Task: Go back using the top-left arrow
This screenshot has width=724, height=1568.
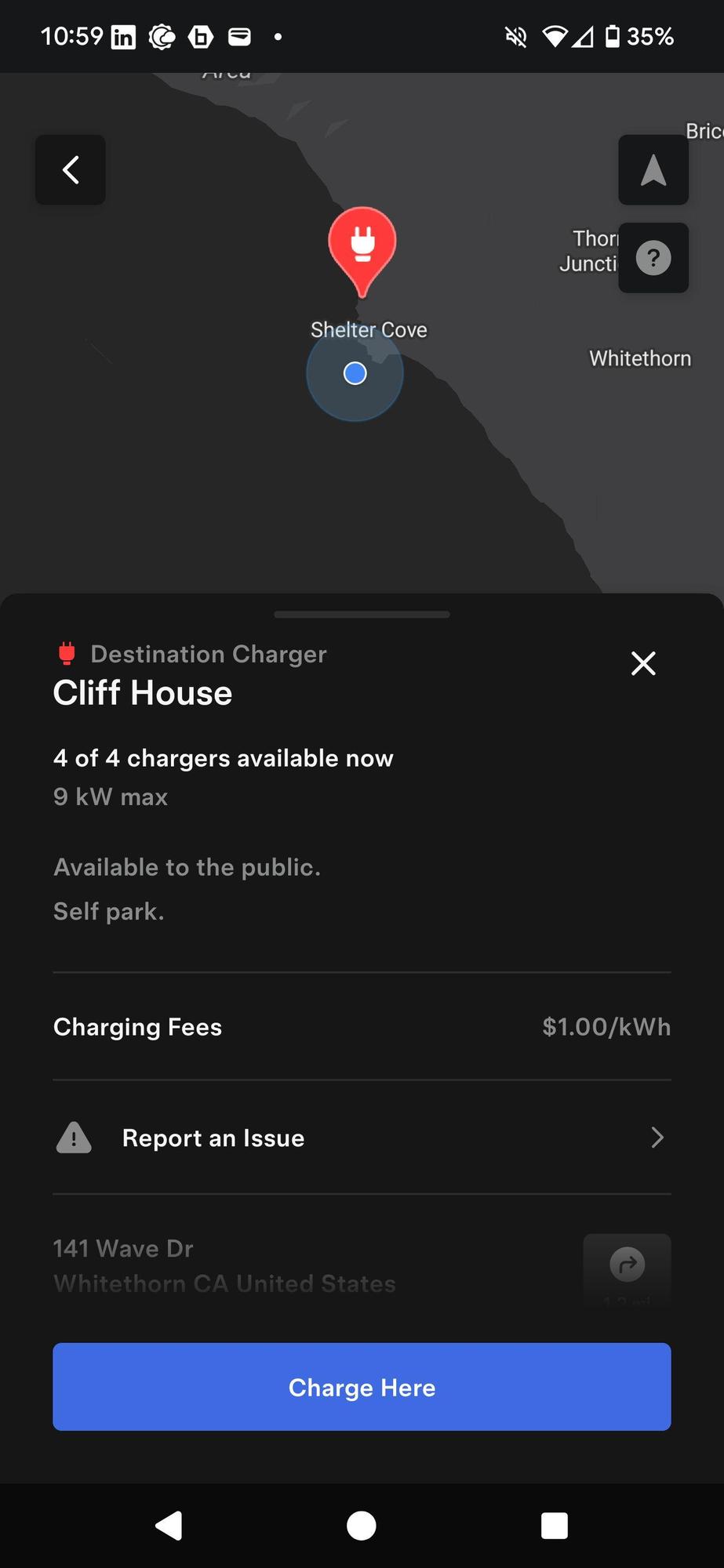Action: [x=71, y=169]
